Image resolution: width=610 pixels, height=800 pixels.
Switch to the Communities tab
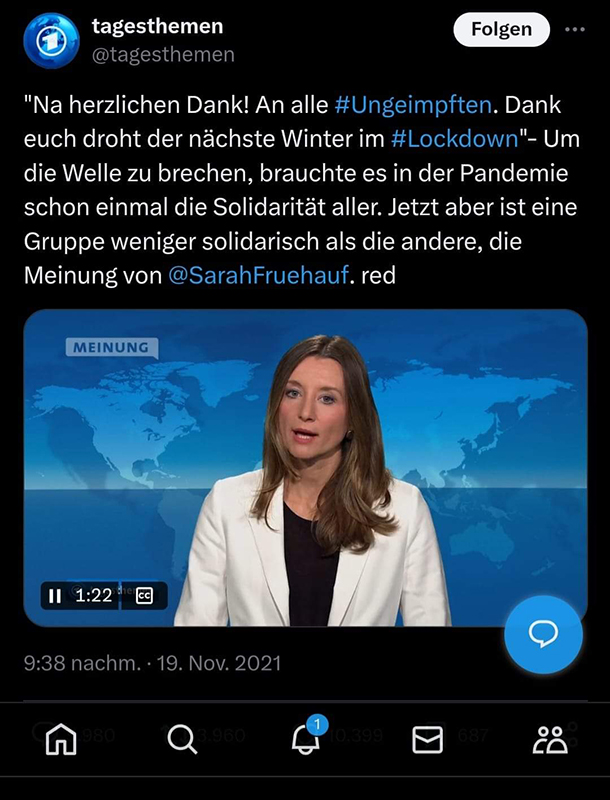click(x=549, y=739)
